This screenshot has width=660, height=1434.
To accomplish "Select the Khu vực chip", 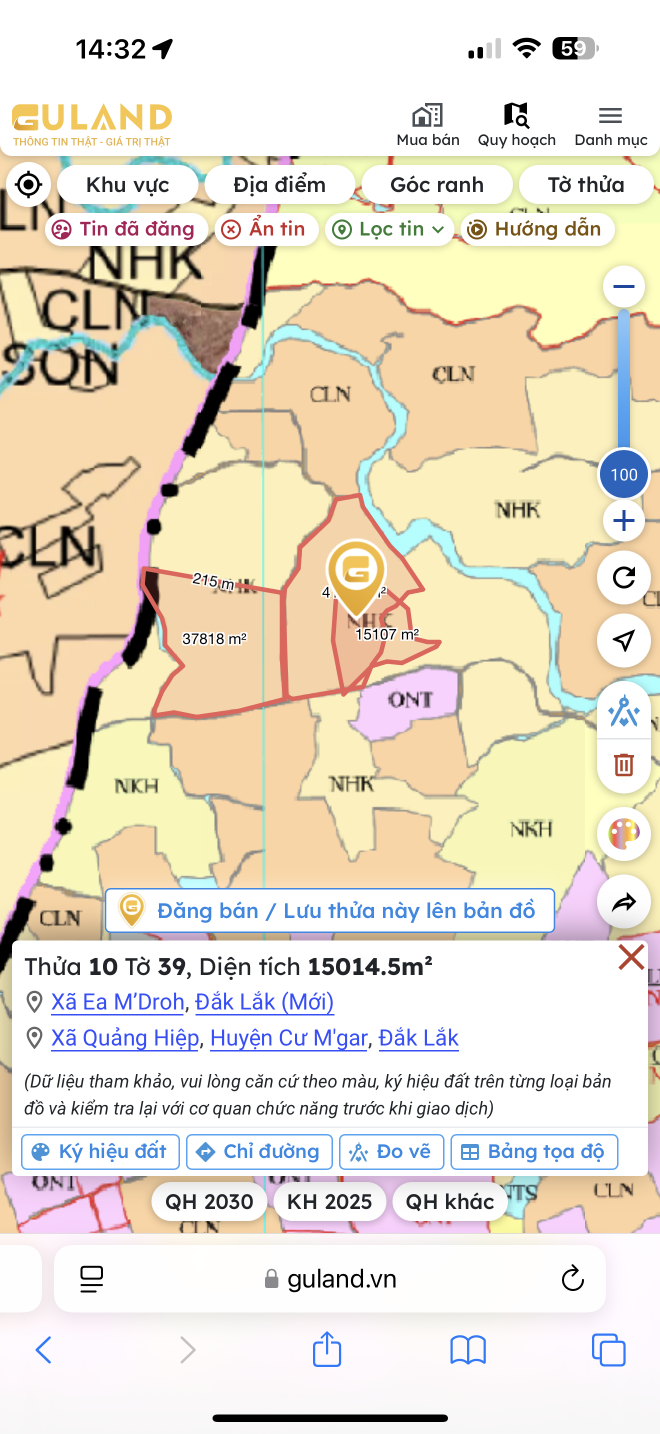I will 128,185.
